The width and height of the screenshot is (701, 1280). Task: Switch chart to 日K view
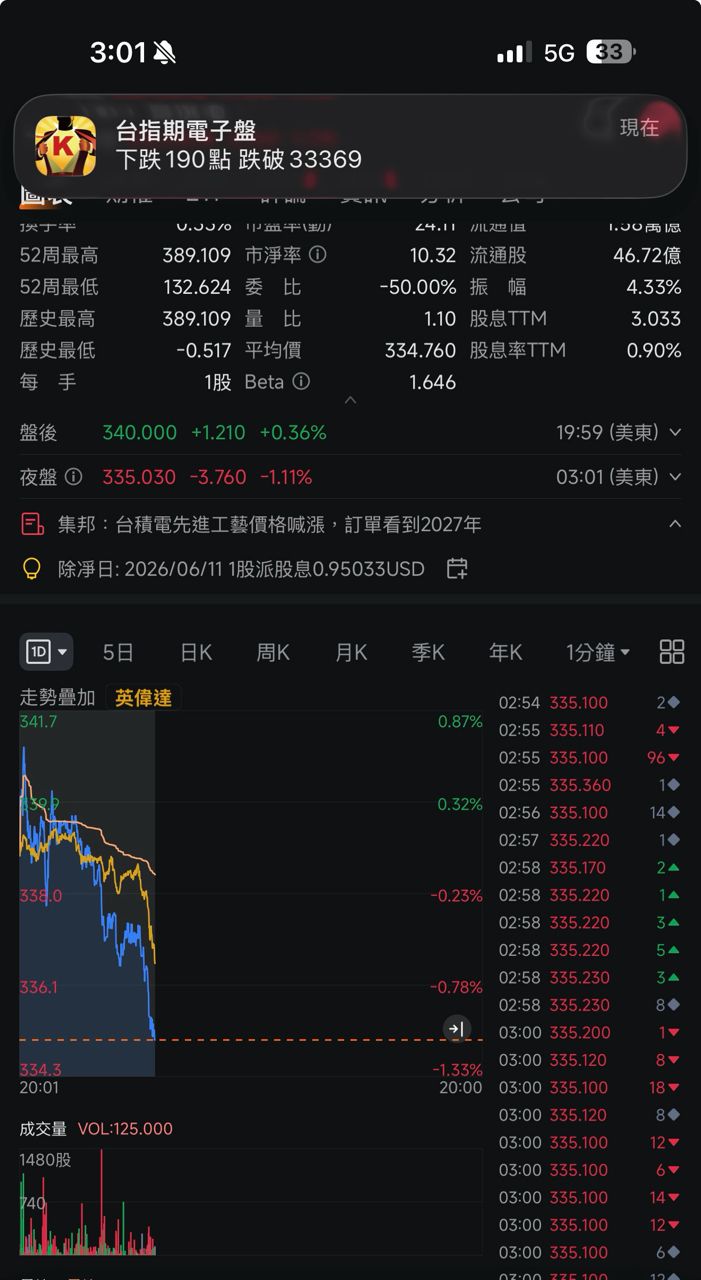[x=196, y=653]
